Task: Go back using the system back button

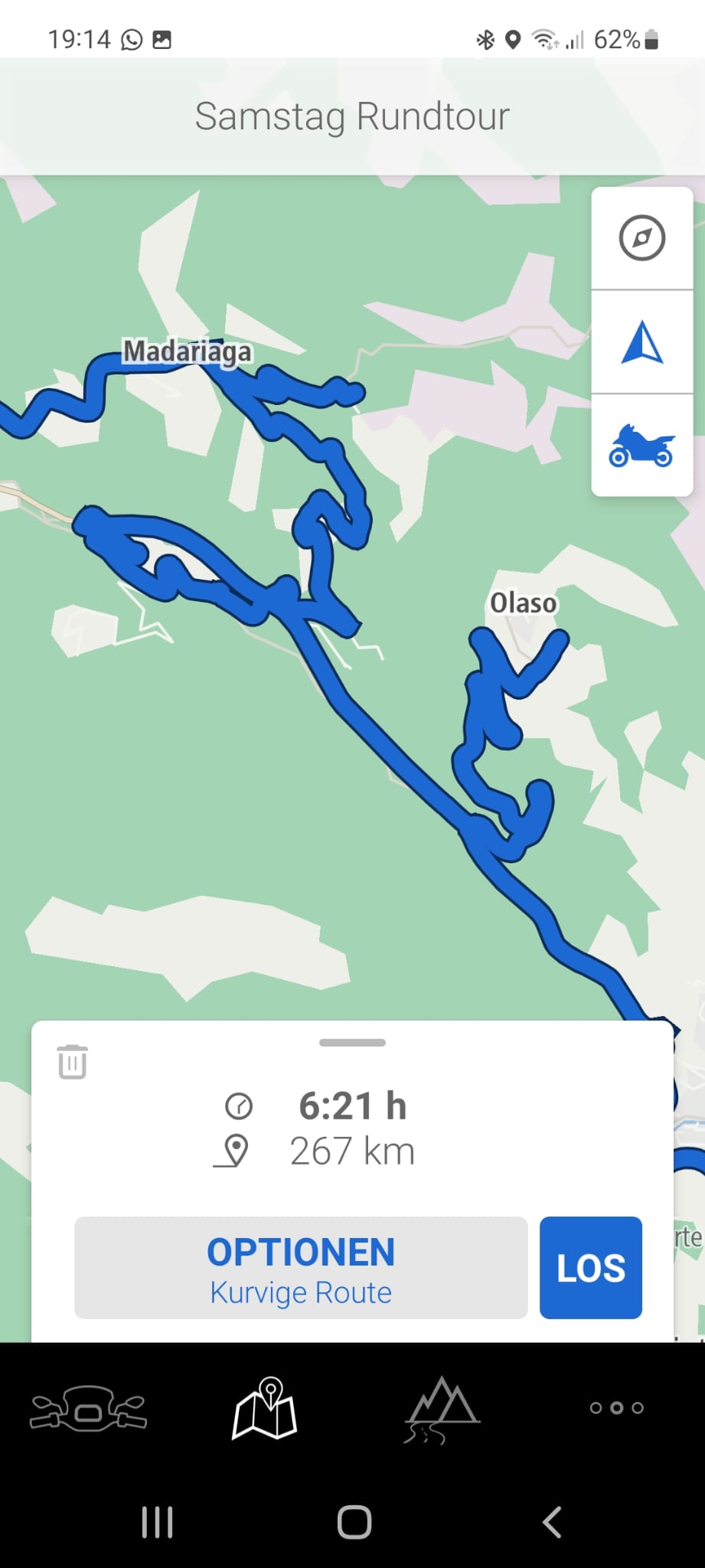Action: 552,1522
